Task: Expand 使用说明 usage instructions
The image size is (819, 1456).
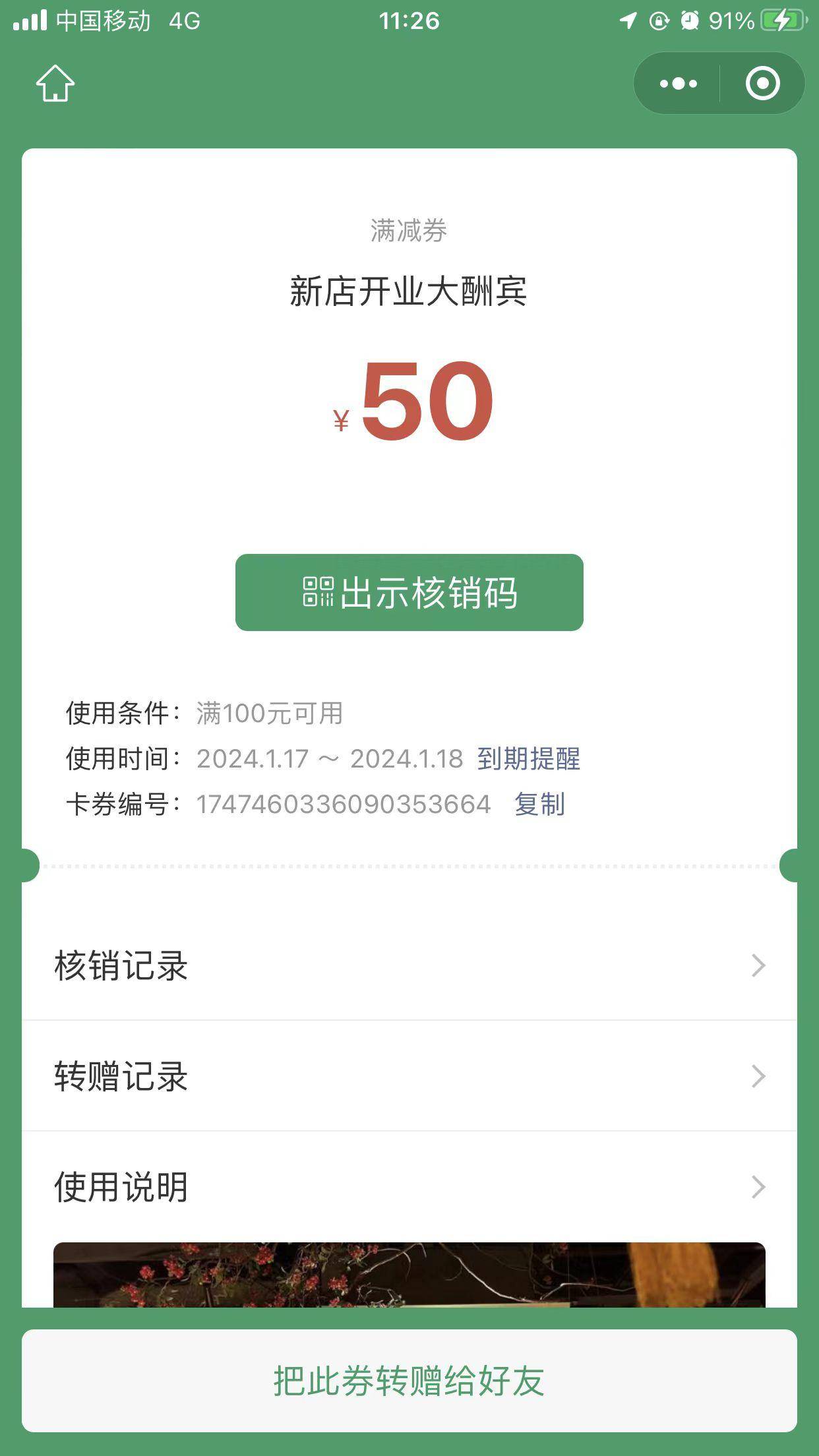Action: tap(409, 1187)
